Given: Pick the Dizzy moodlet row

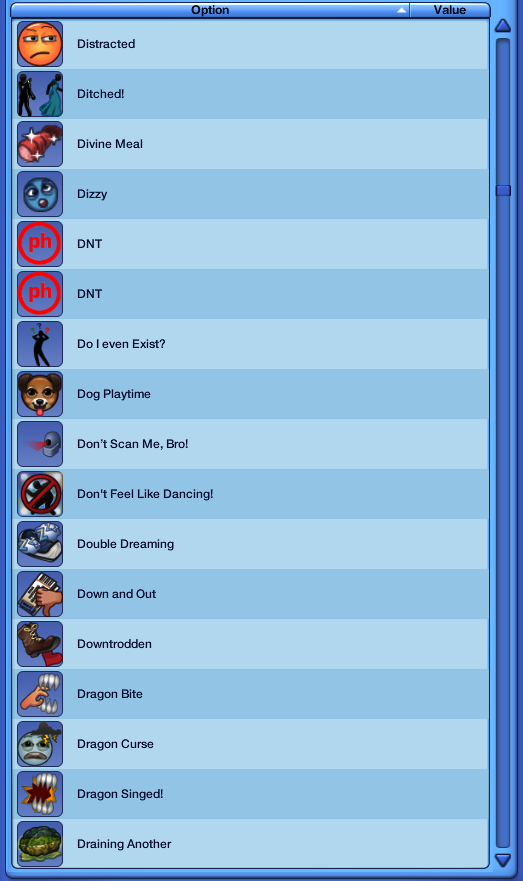Looking at the screenshot, I should 251,194.
